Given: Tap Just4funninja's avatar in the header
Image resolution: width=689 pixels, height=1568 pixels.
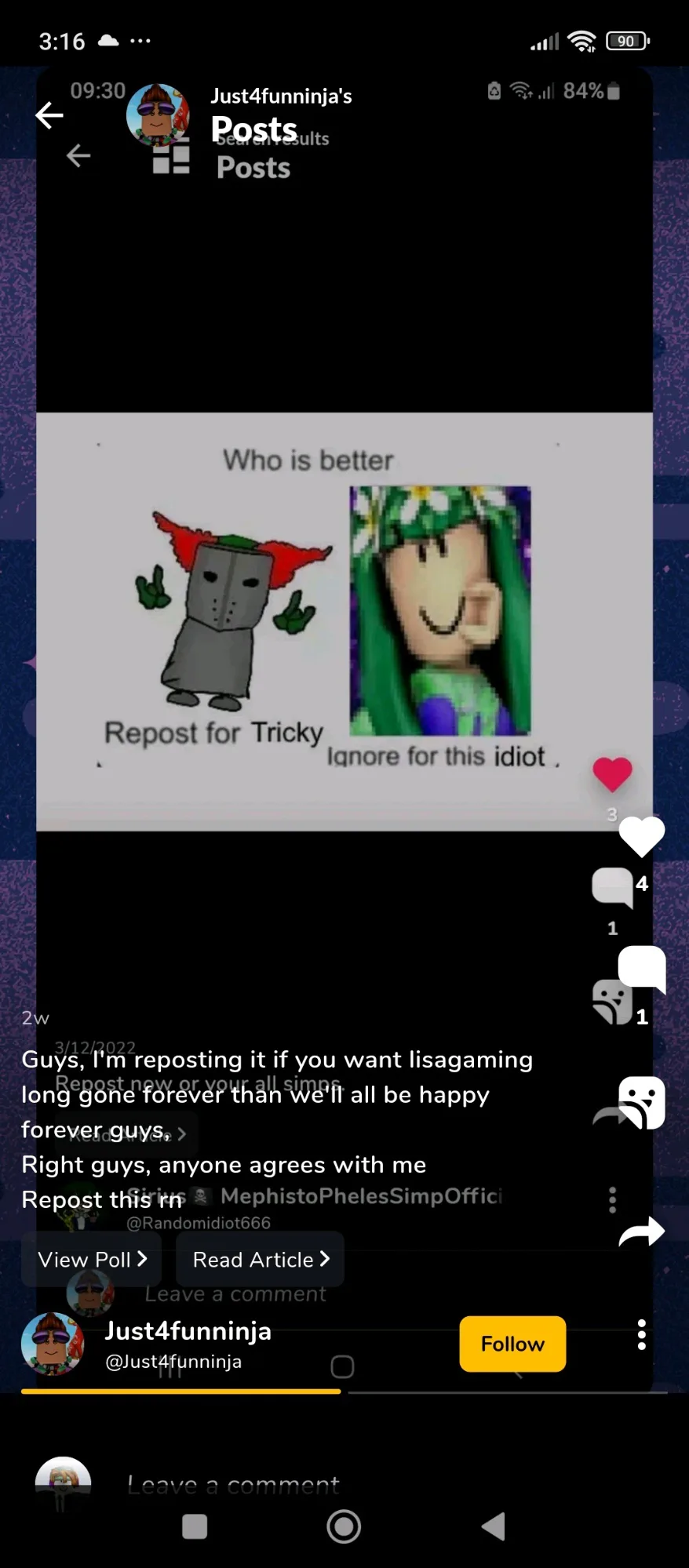Looking at the screenshot, I should click(x=158, y=115).
